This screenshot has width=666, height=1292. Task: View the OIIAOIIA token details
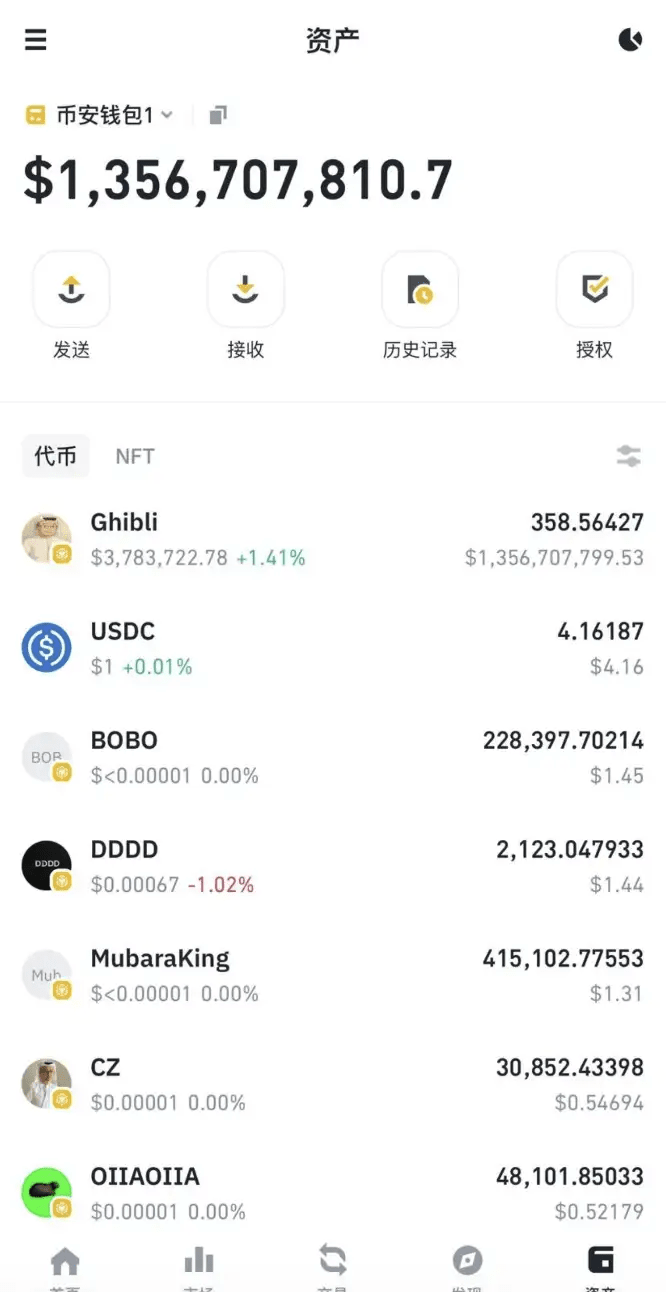pos(333,1193)
